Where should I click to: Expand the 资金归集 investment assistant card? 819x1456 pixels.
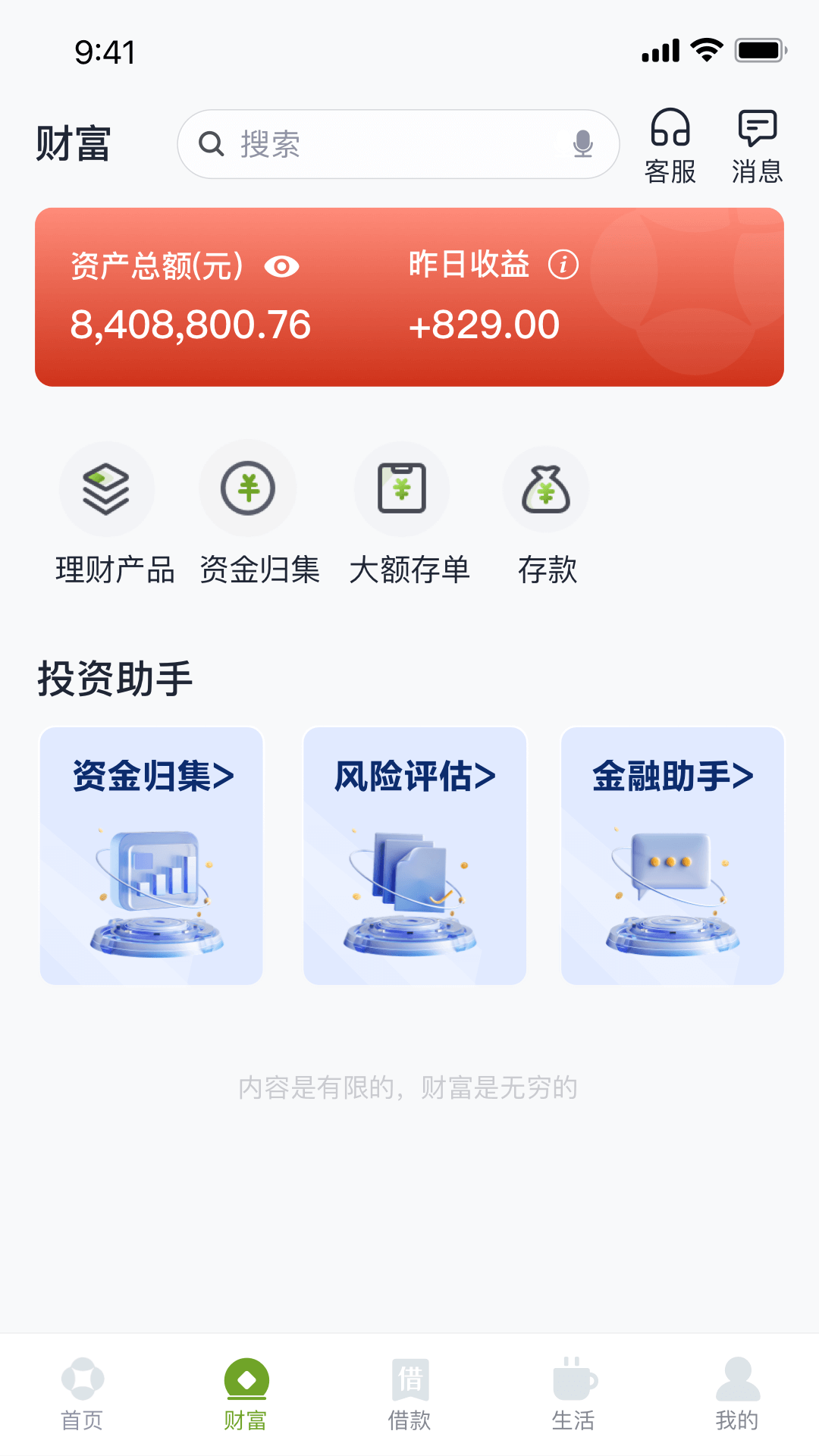tap(151, 855)
